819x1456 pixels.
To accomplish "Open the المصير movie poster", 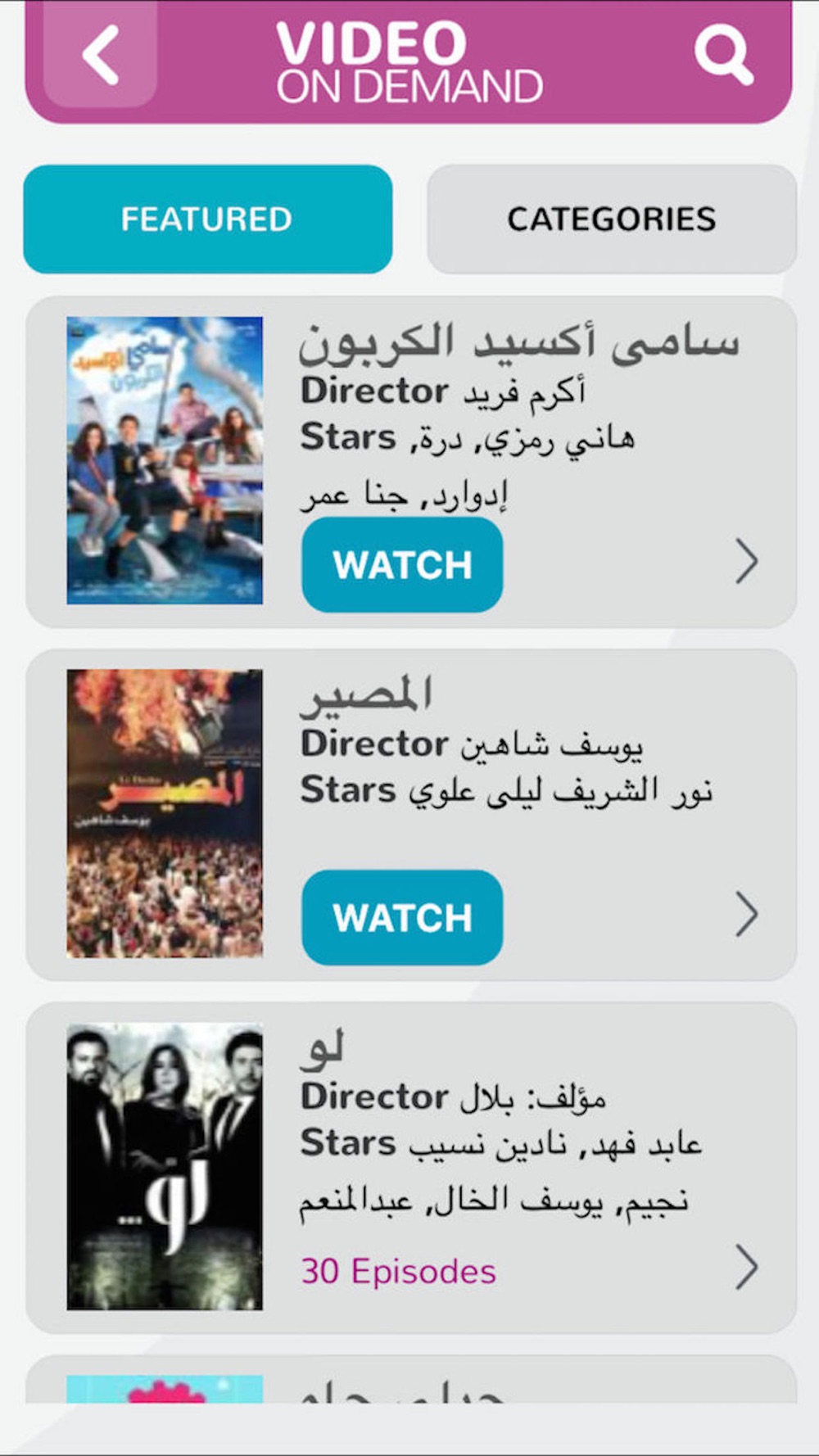I will (x=165, y=813).
